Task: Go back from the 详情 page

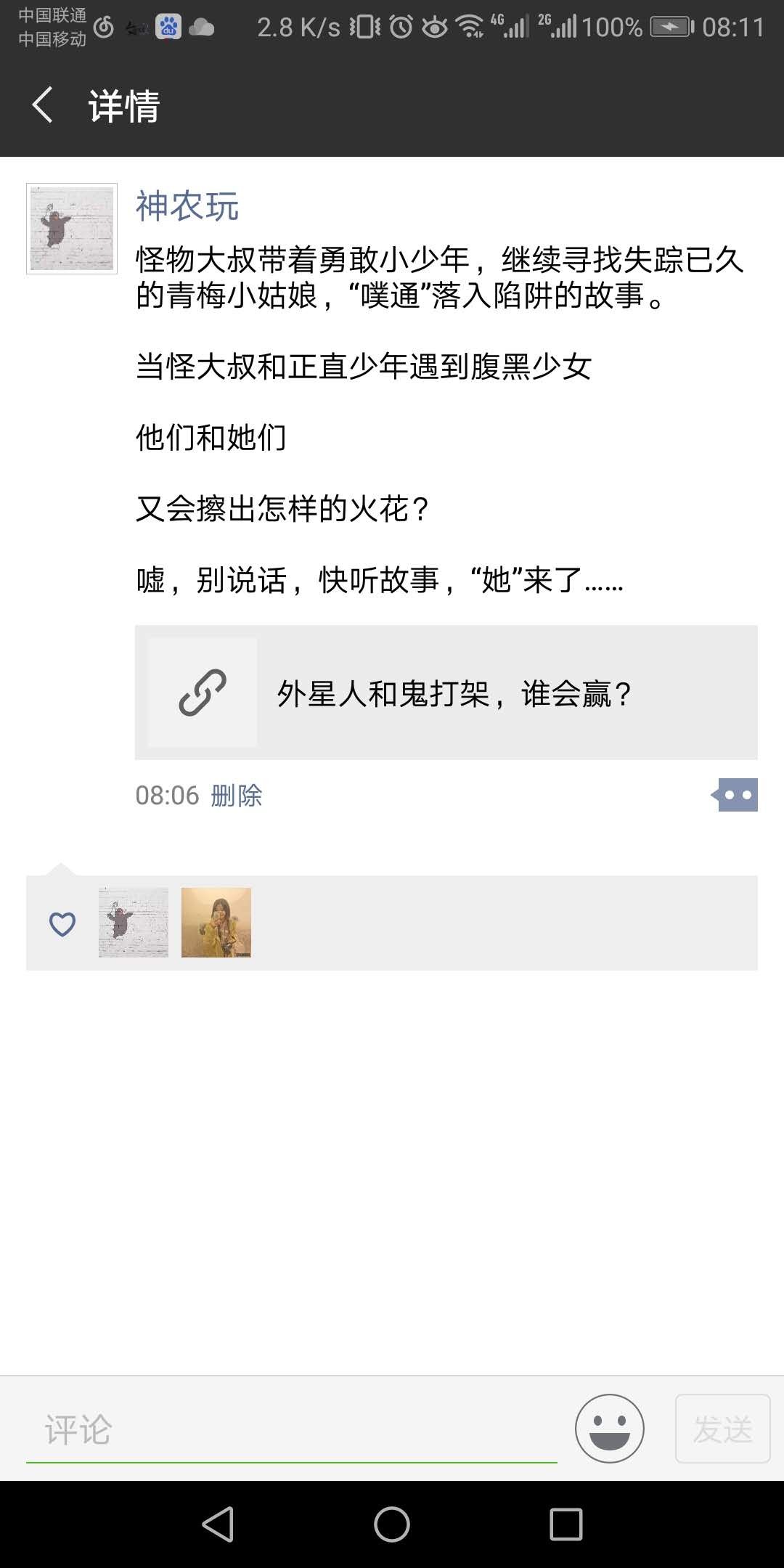Action: tap(44, 105)
